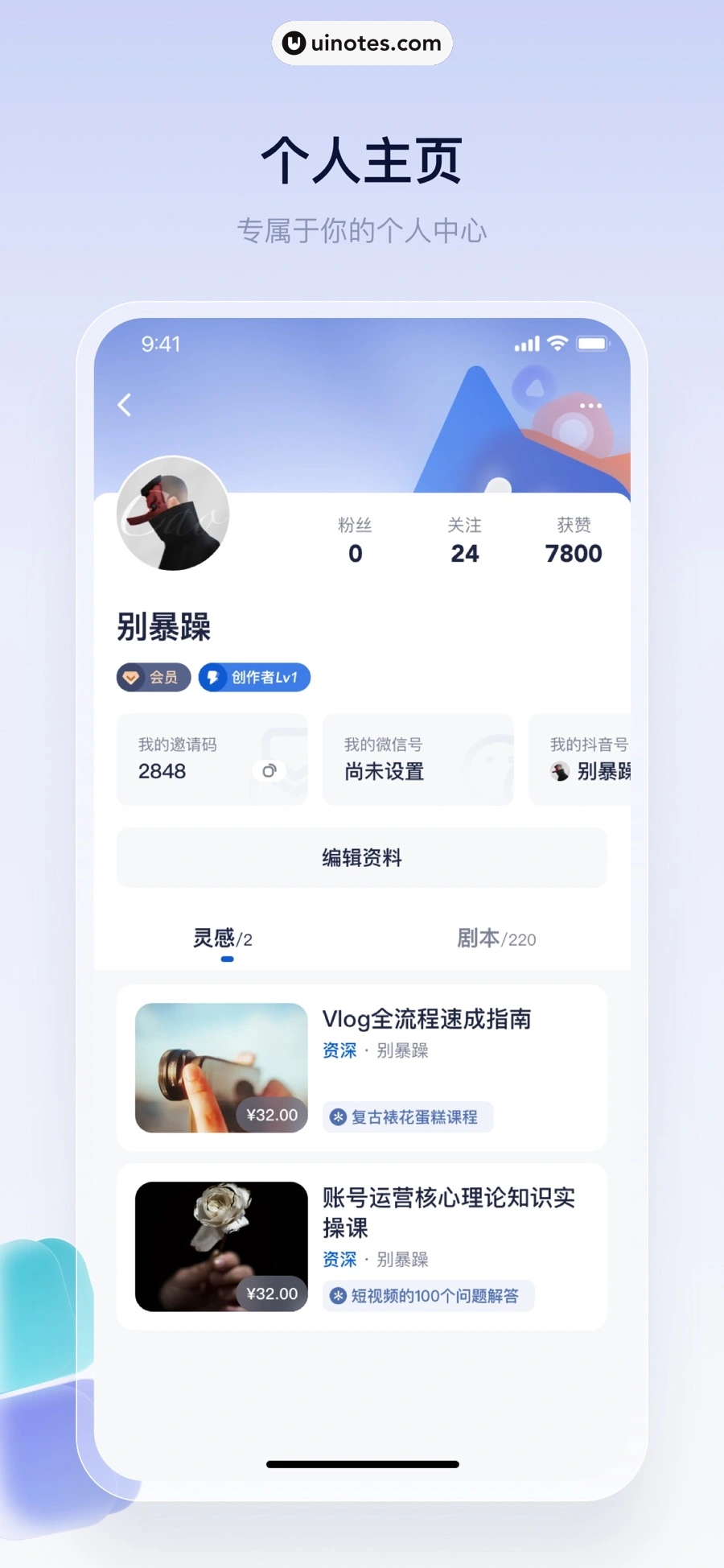Open the course 账号运营核心理论知识实操课
Image resolution: width=724 pixels, height=1568 pixels.
pyautogui.click(x=448, y=1213)
